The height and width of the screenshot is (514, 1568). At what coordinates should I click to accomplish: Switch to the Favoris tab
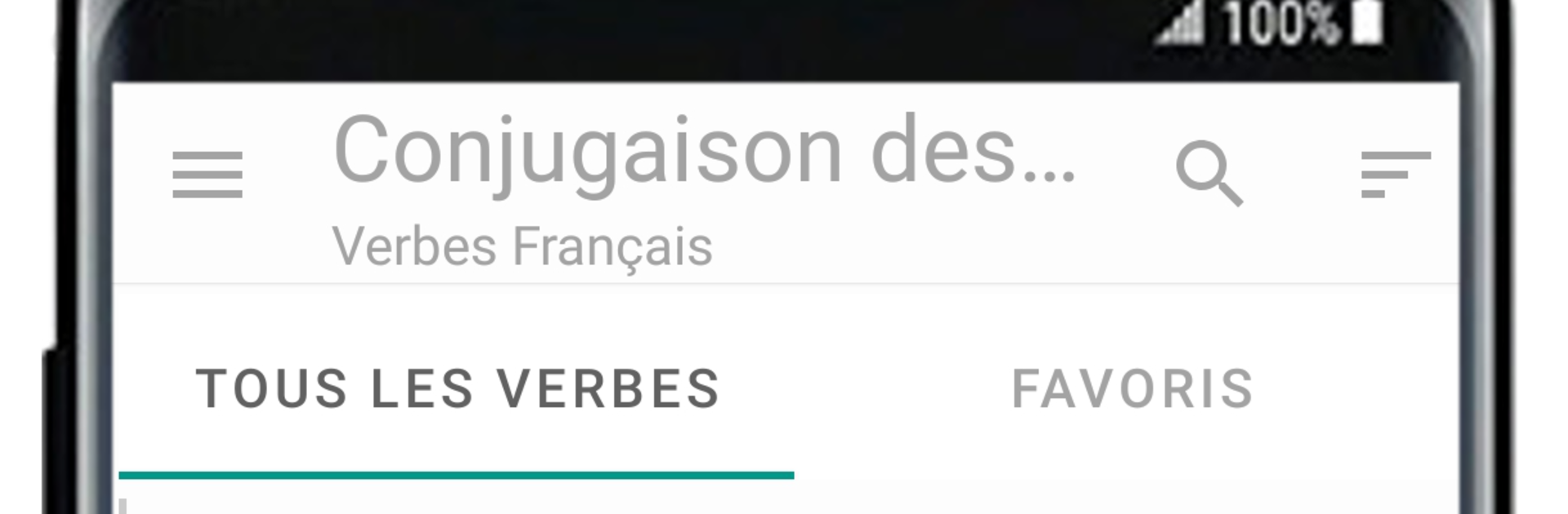point(1132,389)
